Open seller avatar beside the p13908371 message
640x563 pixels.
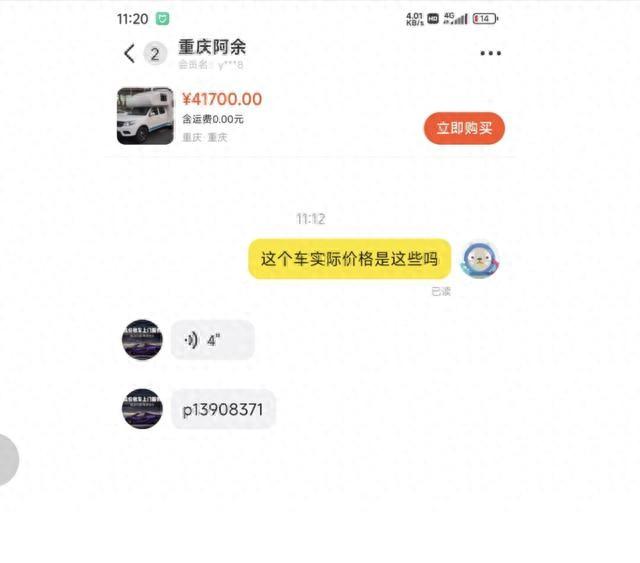[142, 409]
